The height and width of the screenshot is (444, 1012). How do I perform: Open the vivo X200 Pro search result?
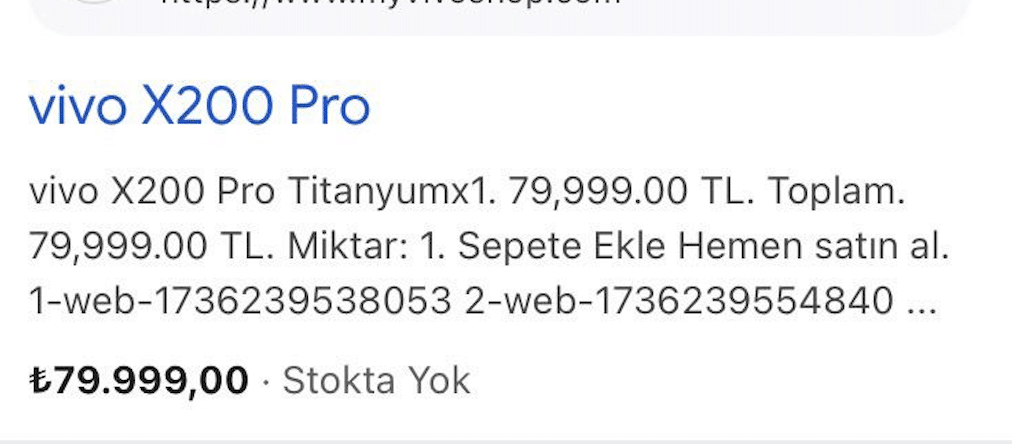click(200, 107)
